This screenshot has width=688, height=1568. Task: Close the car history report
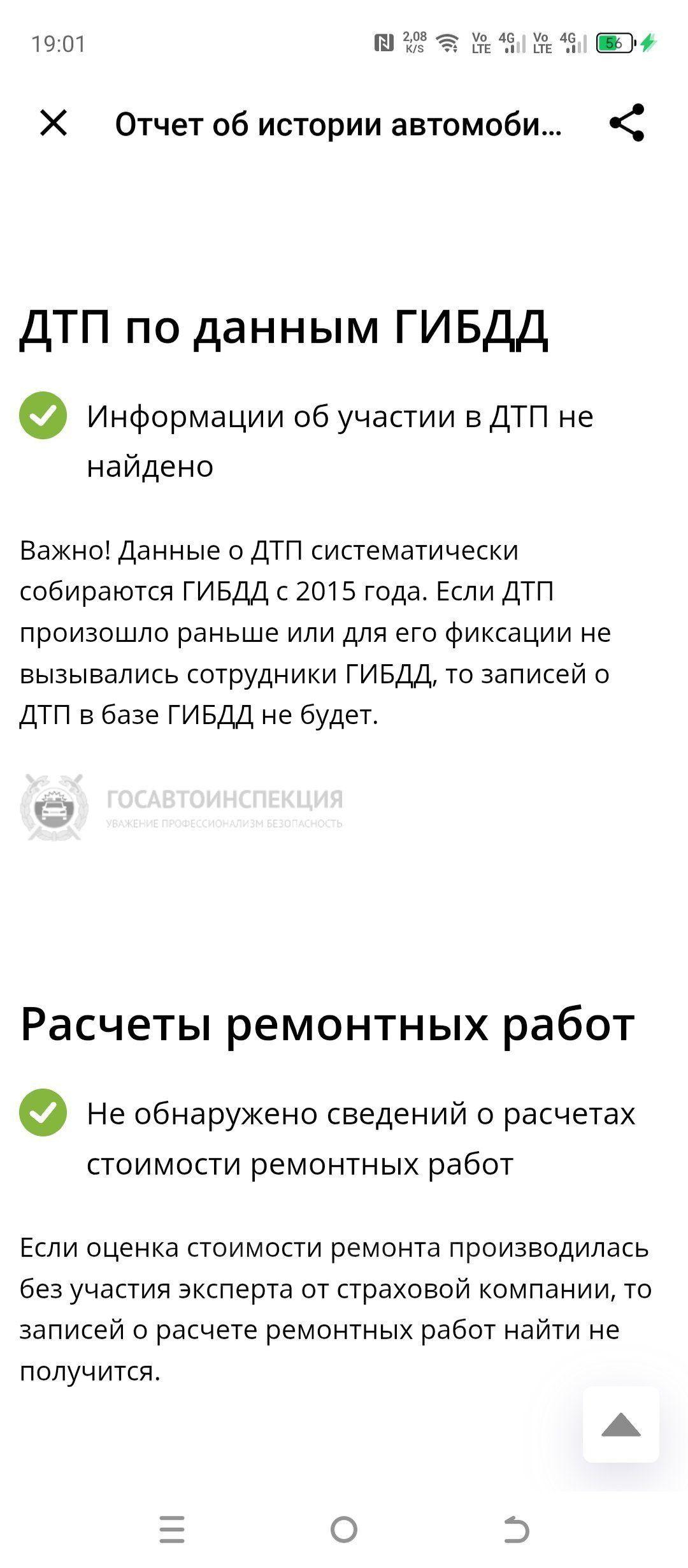click(54, 122)
